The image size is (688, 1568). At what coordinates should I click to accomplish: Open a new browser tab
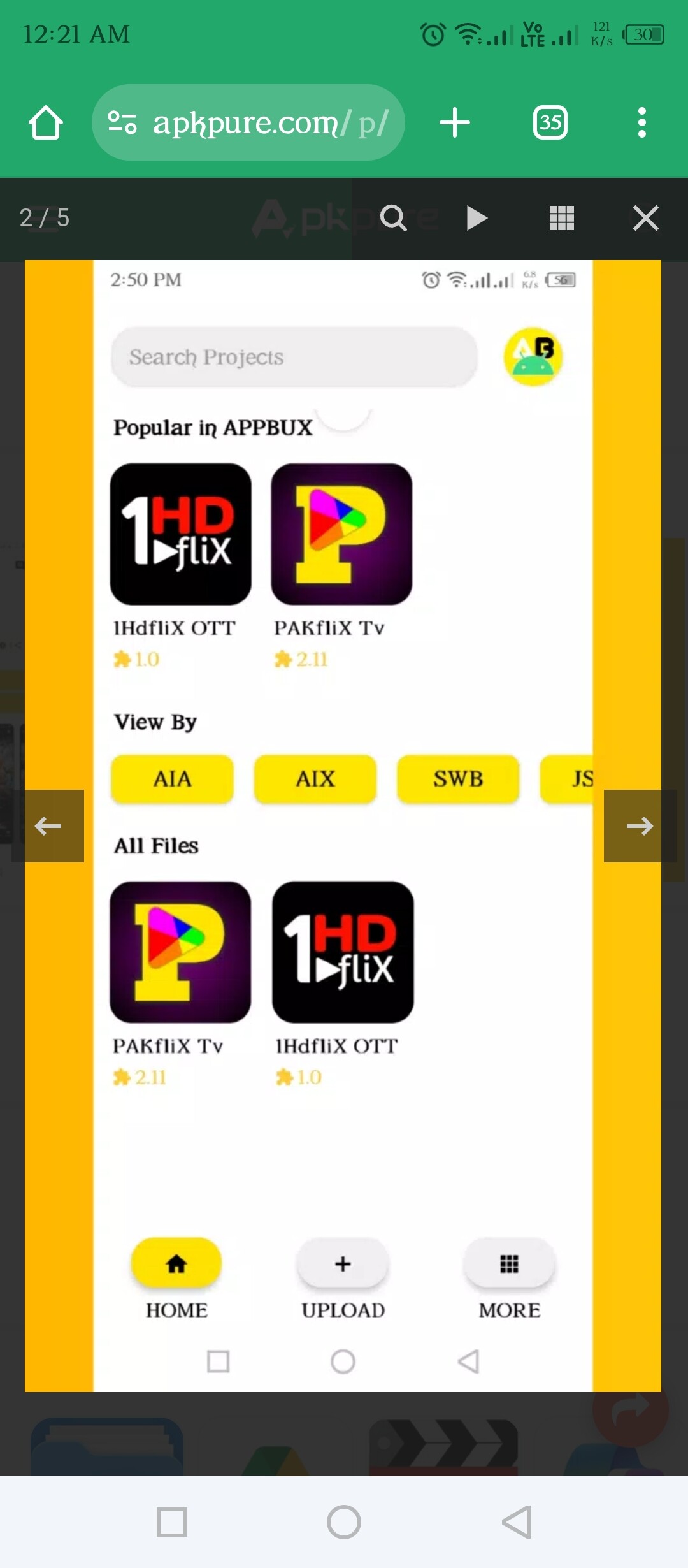click(x=455, y=122)
